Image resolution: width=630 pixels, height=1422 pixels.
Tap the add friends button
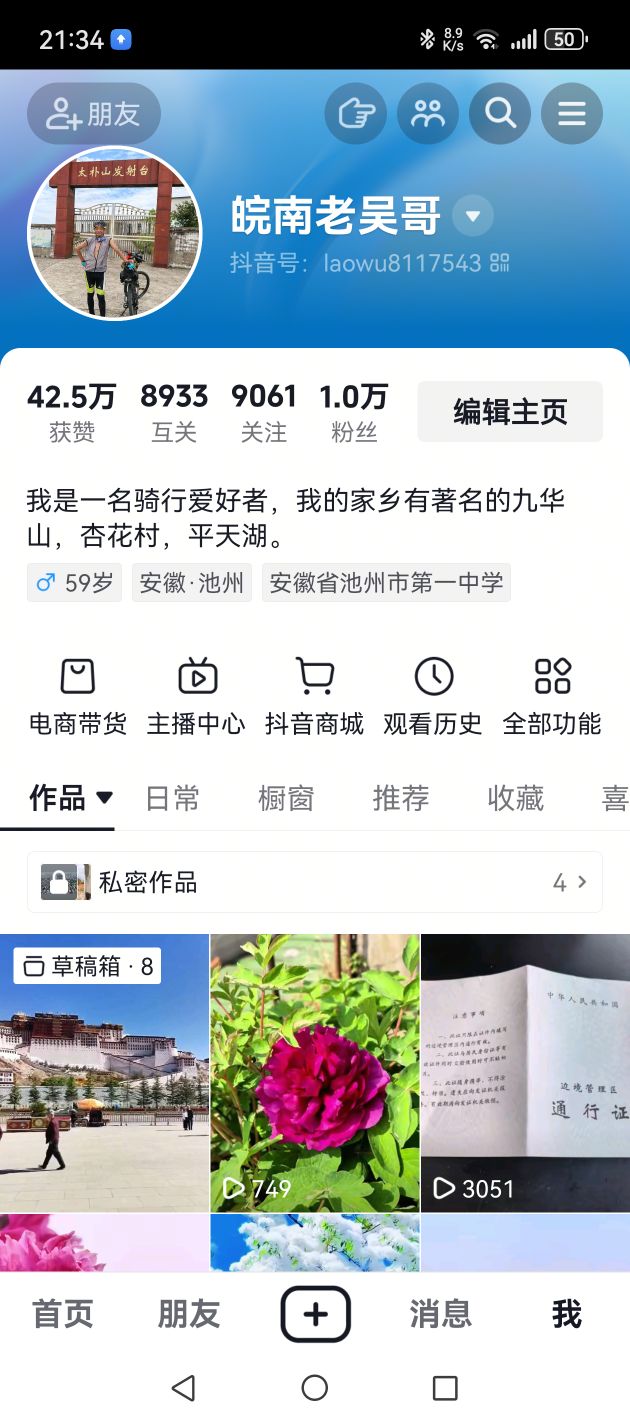click(x=94, y=114)
